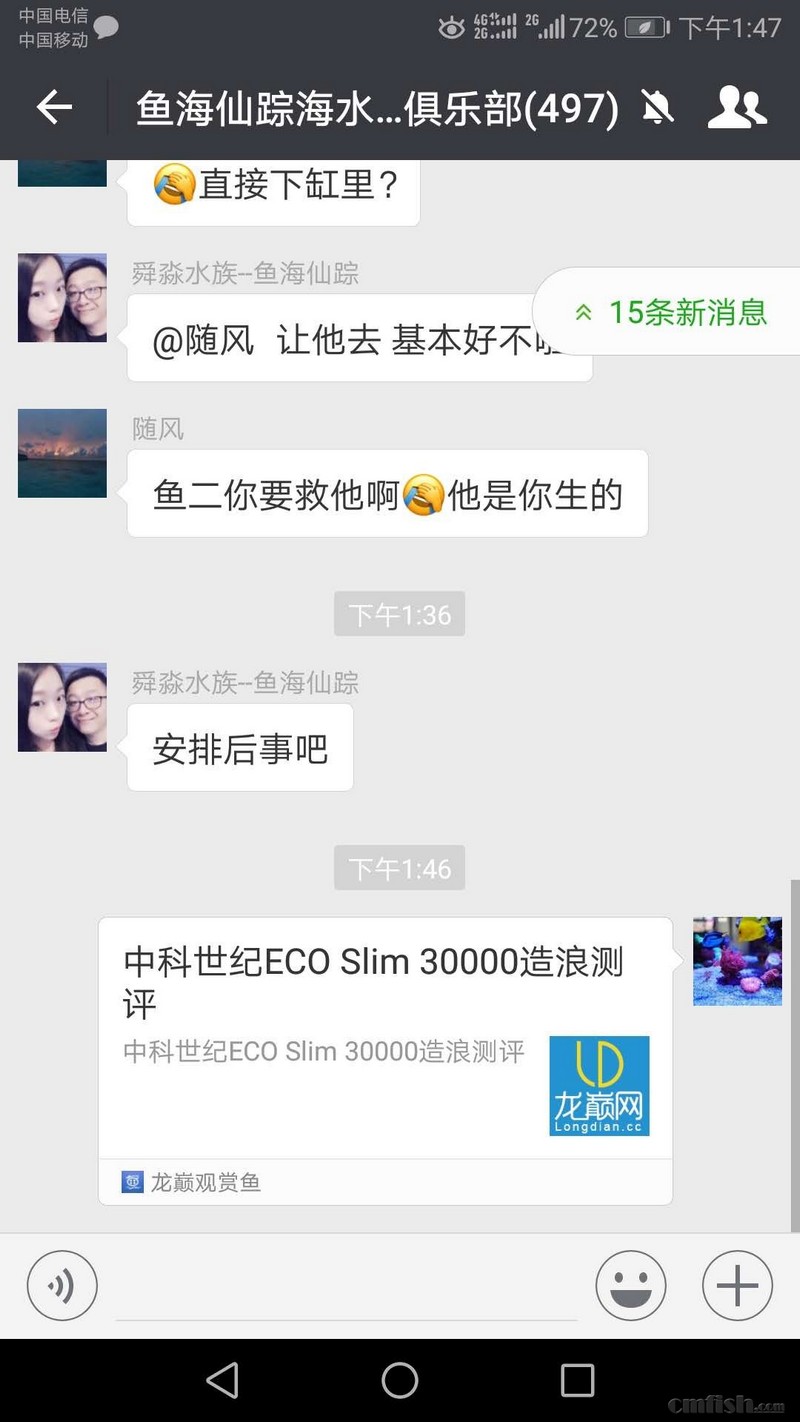Open recent apps overview
This screenshot has height=1422, width=800.
577,1381
